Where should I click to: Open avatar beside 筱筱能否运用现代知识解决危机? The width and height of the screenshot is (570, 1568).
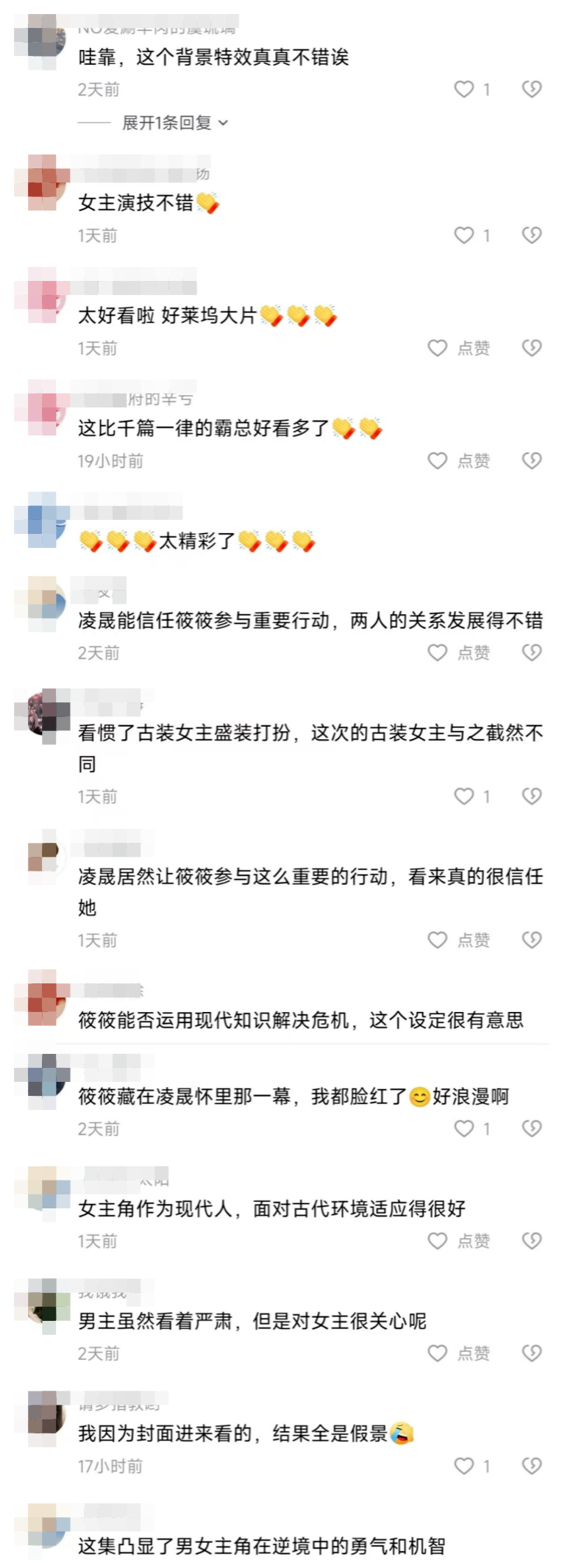point(42,999)
